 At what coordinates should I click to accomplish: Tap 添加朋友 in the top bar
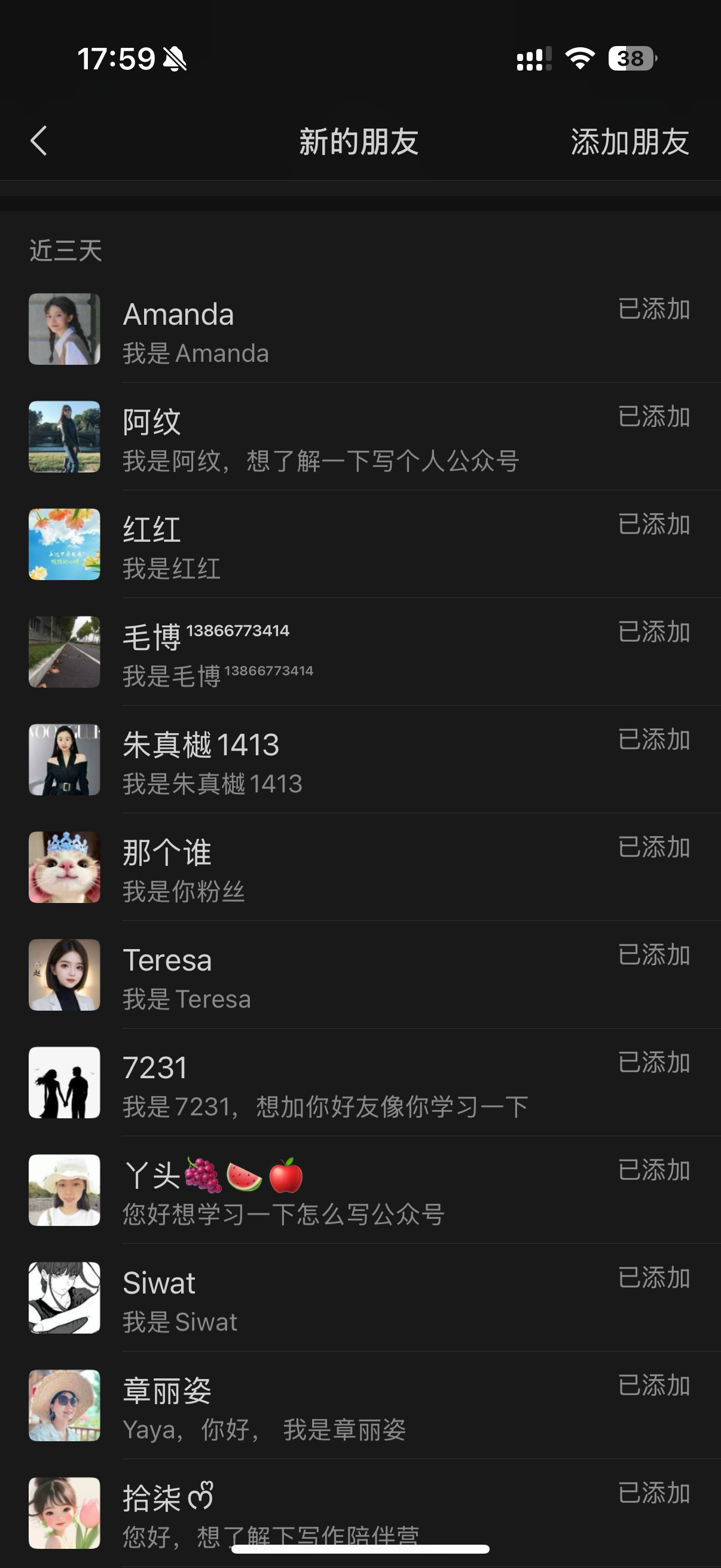629,142
